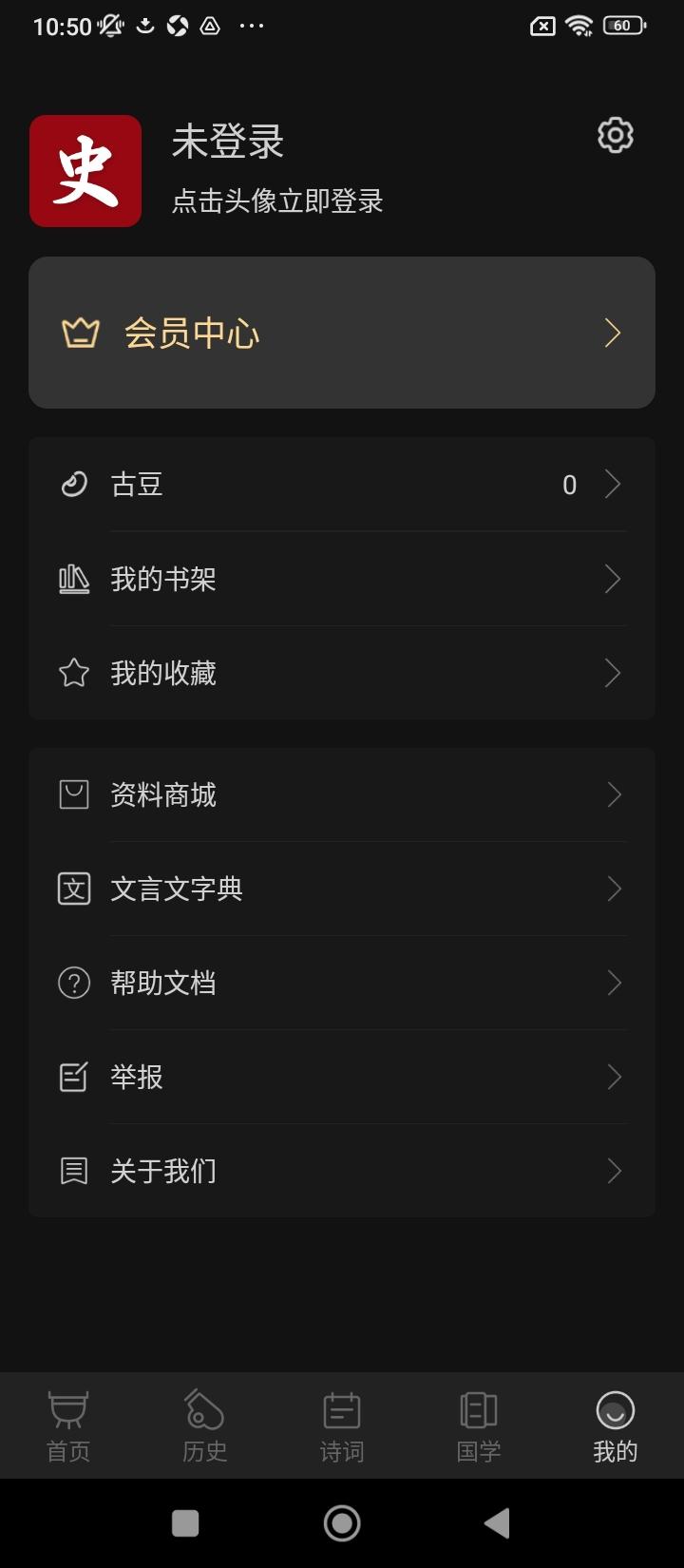Viewport: 684px width, 1568px height.
Task: Switch to the 国学 tab
Action: point(479,1425)
